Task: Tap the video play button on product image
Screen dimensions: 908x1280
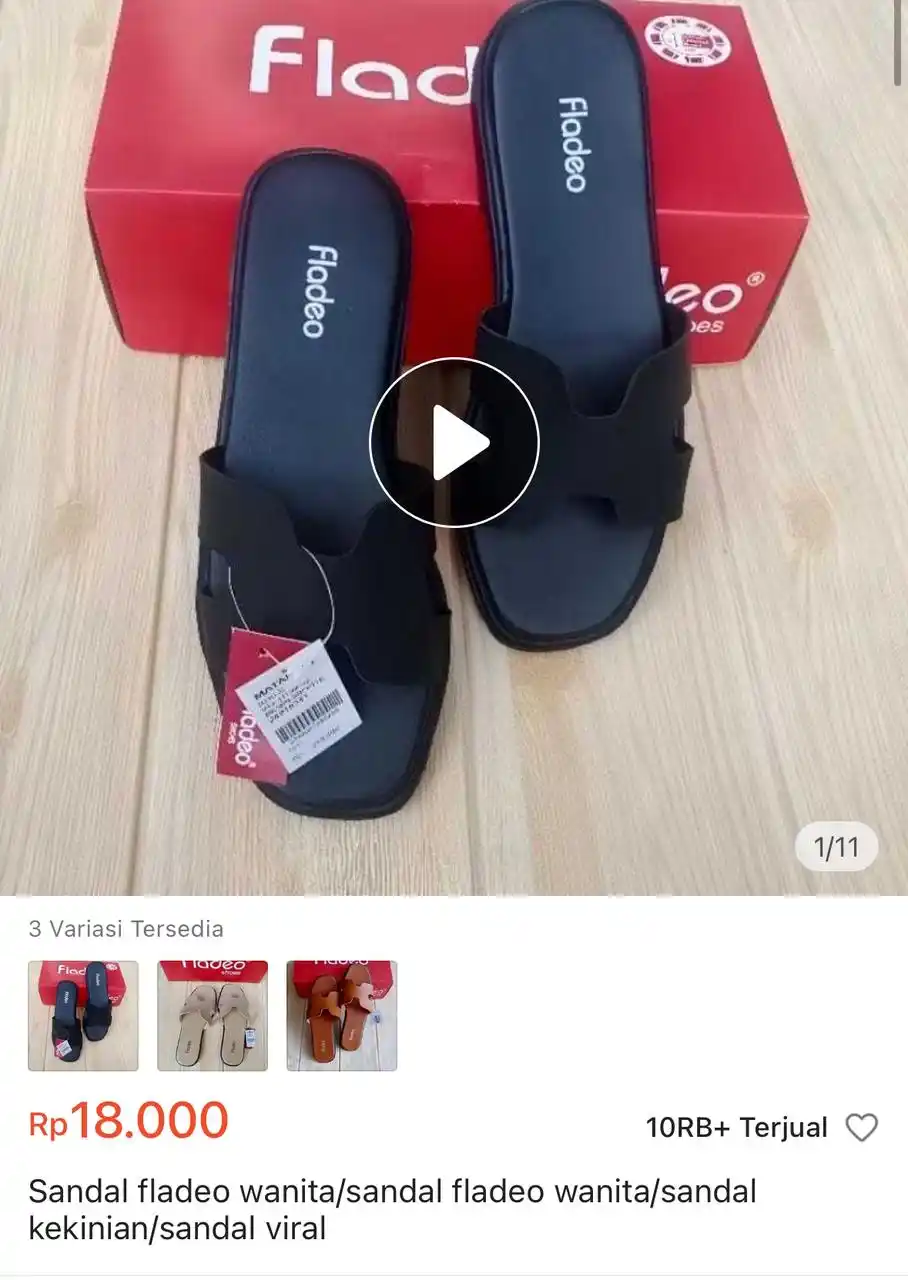Action: (455, 443)
